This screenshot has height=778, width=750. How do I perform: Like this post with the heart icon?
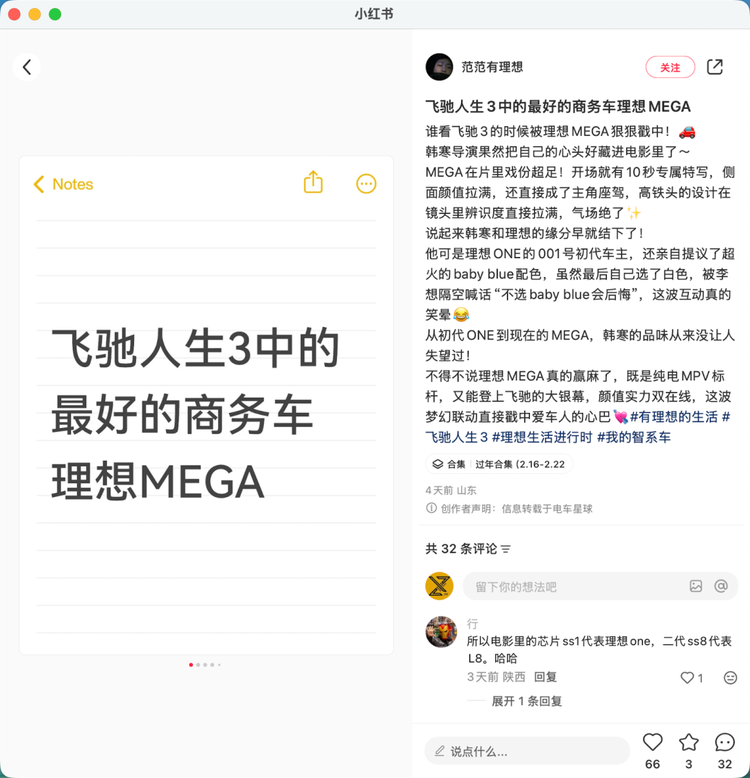pos(653,742)
